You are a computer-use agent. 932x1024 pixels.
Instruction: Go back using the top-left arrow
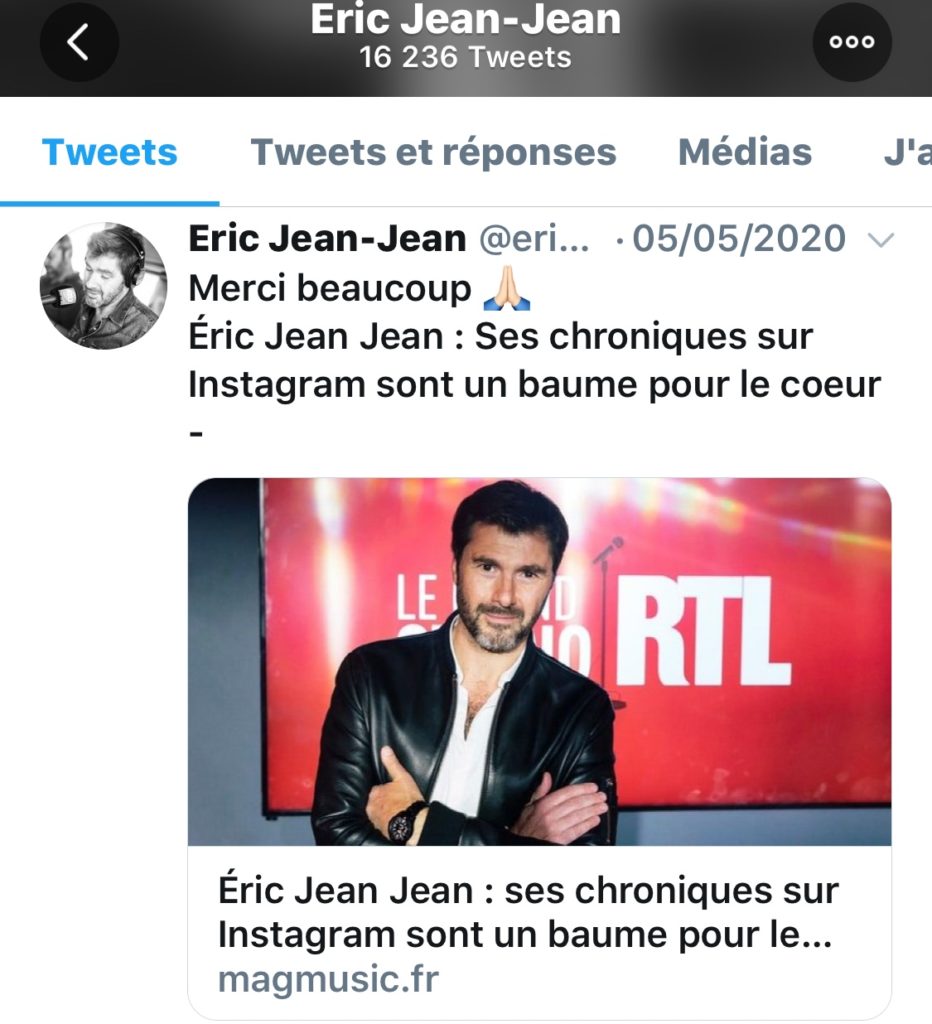point(79,42)
